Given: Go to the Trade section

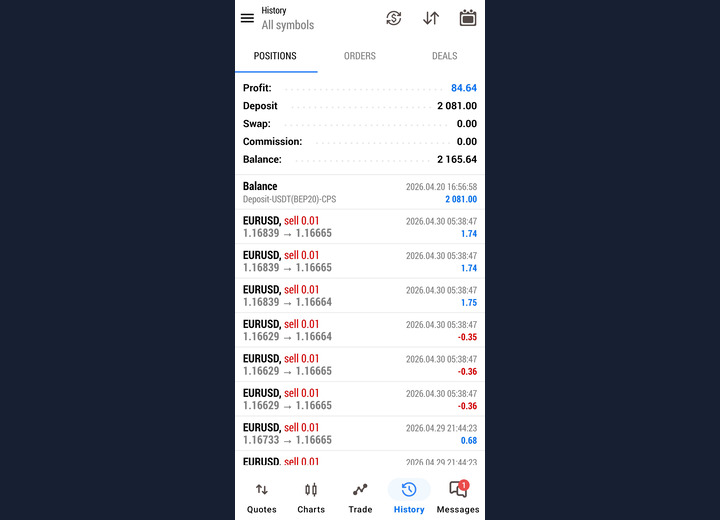Looking at the screenshot, I should point(360,496).
